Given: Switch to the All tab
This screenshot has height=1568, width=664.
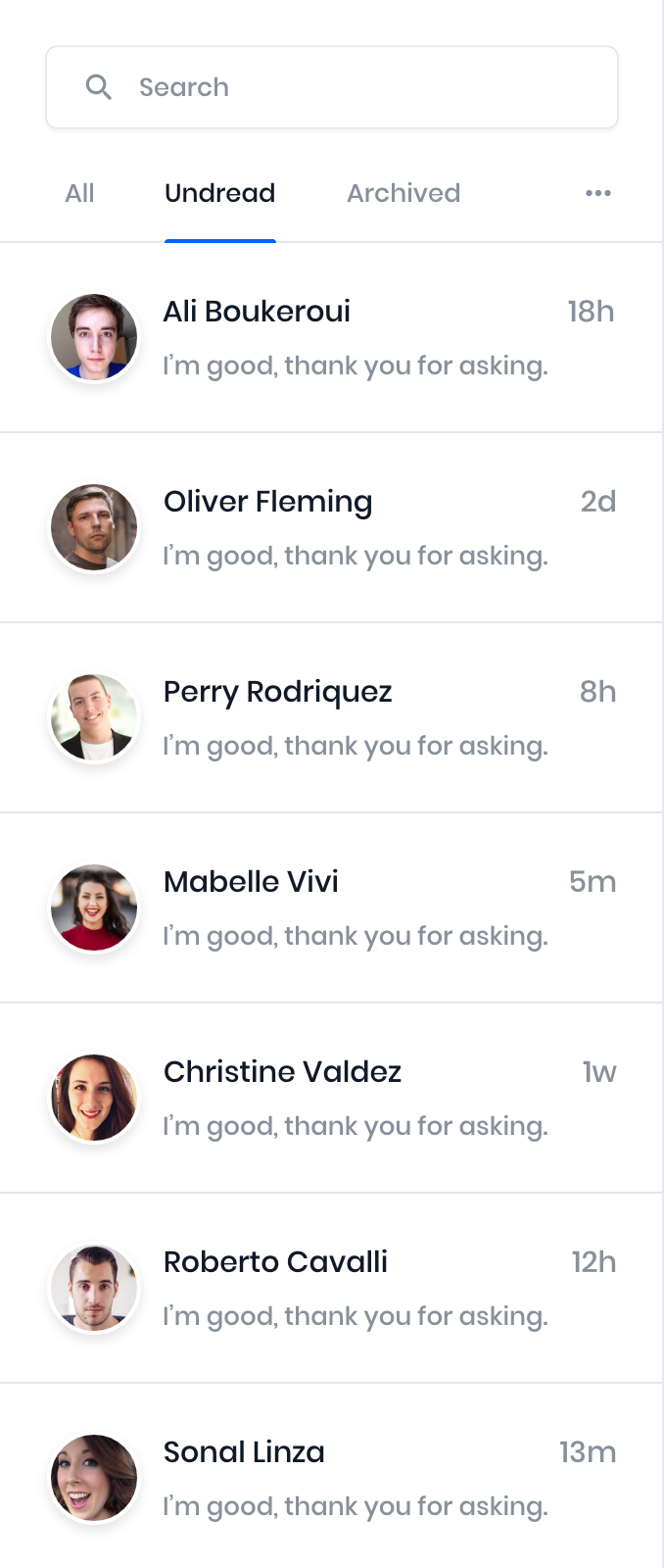Looking at the screenshot, I should pos(79,193).
